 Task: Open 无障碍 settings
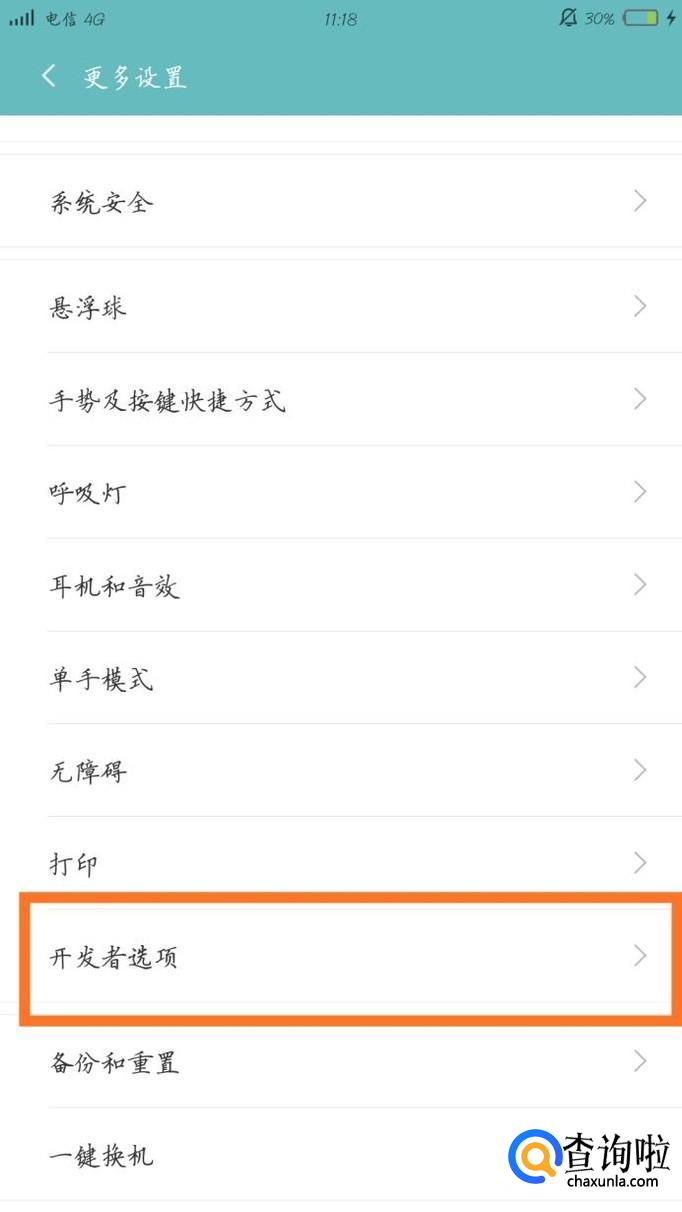tap(341, 771)
